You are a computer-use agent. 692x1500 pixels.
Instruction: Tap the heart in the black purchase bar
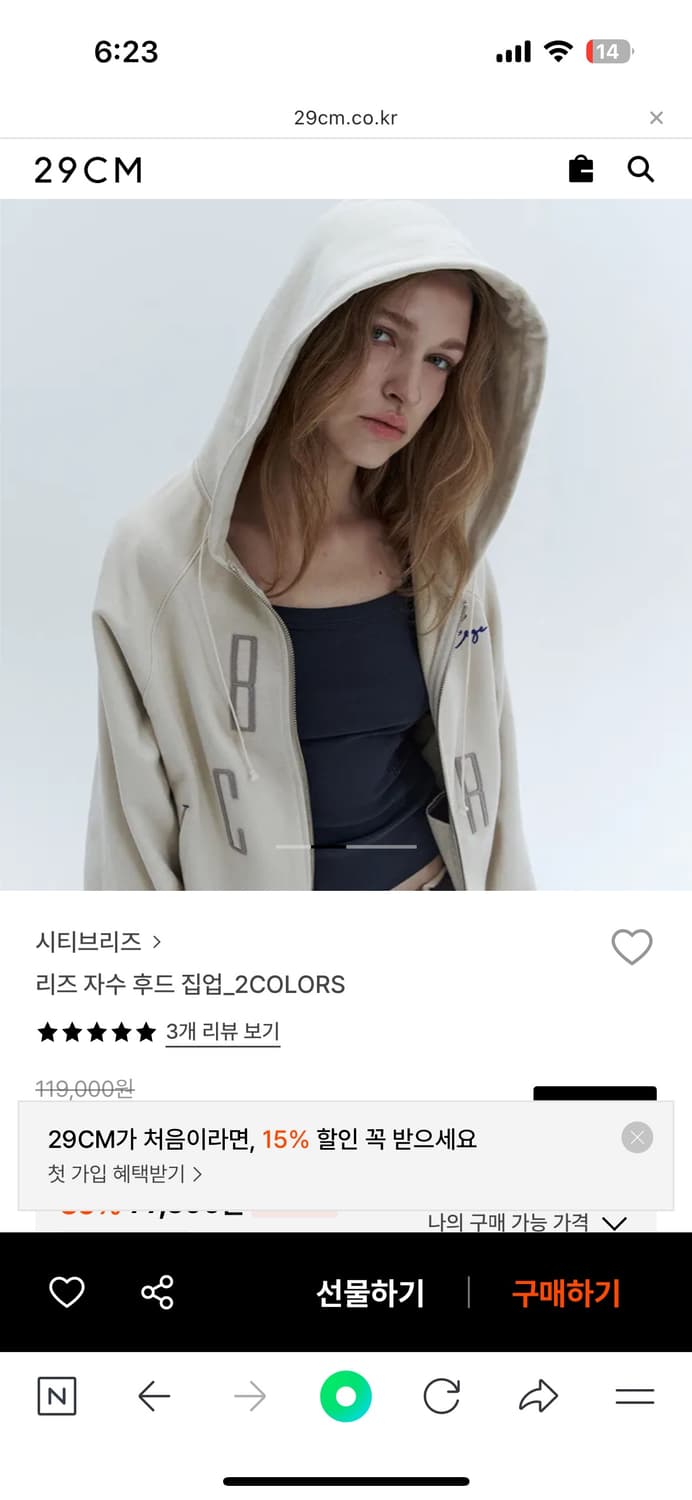[67, 1292]
